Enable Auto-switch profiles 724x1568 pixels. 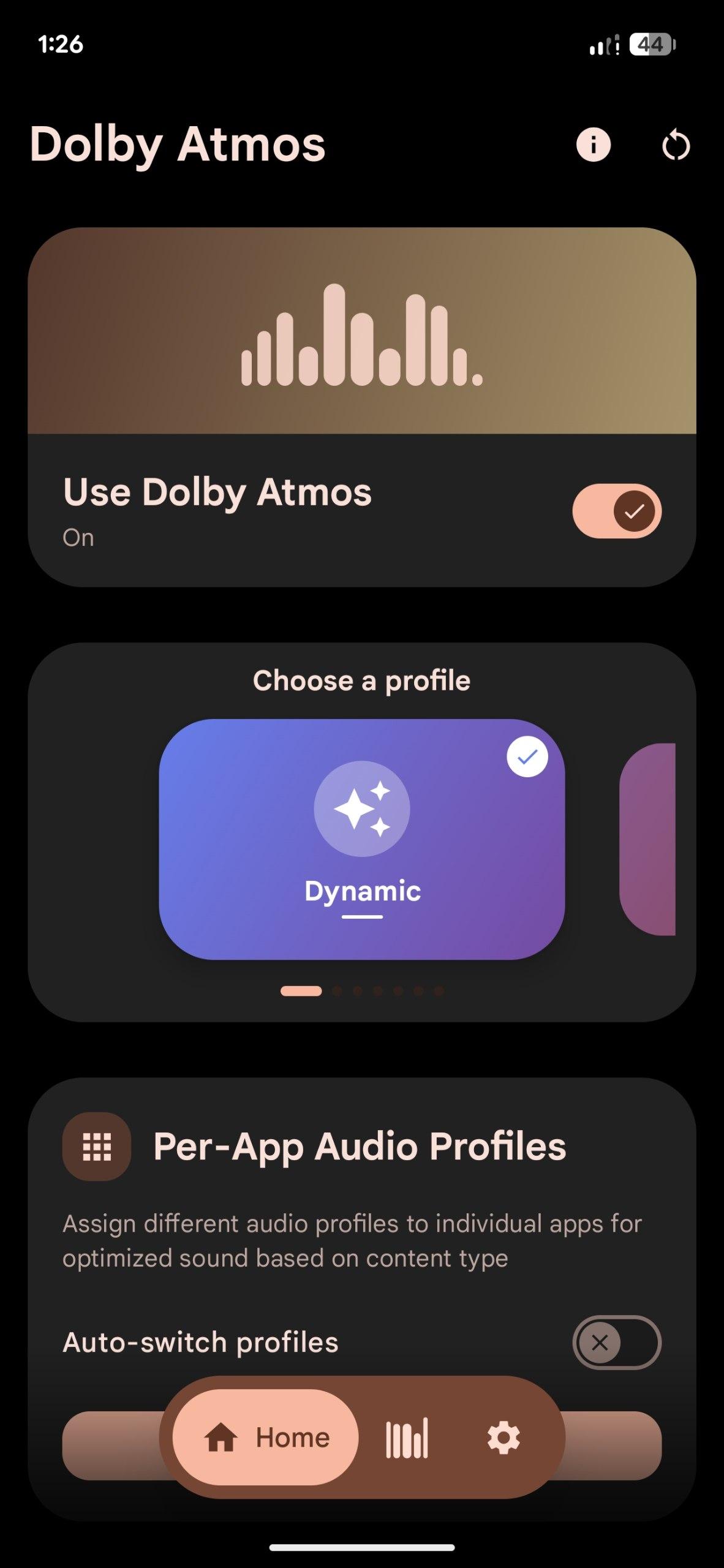click(616, 1343)
